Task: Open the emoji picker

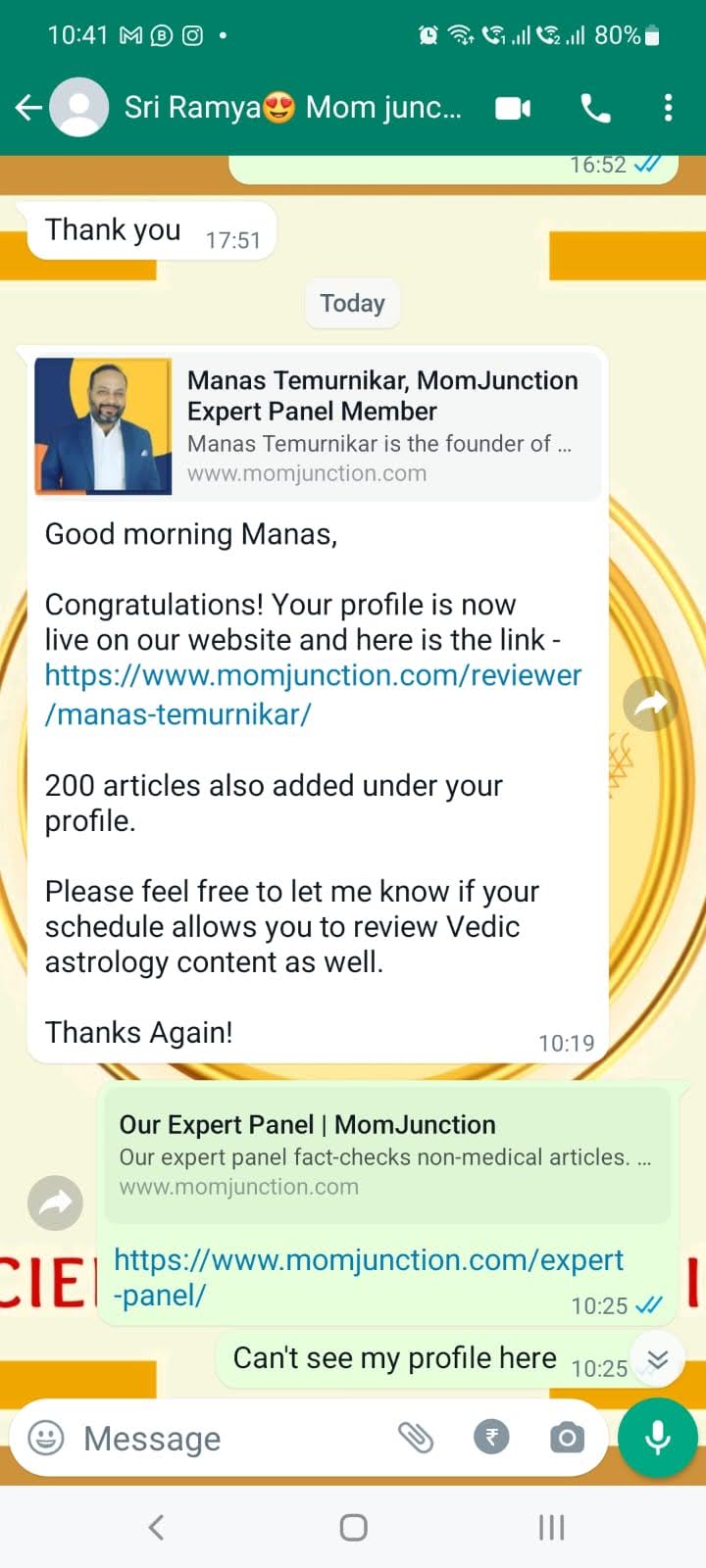Action: [x=46, y=1438]
